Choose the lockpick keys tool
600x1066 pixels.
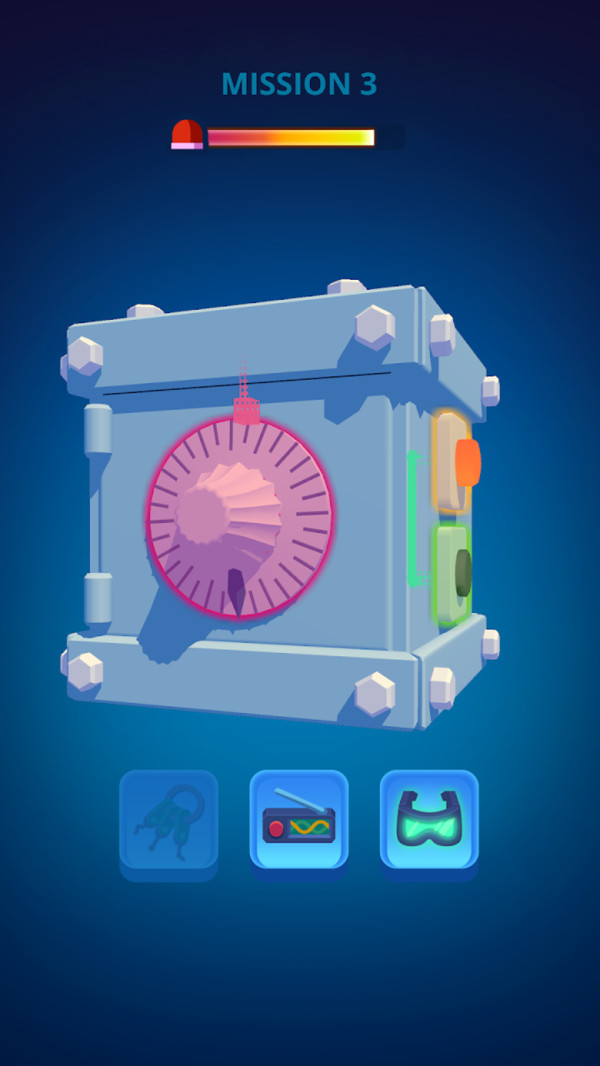point(169,820)
